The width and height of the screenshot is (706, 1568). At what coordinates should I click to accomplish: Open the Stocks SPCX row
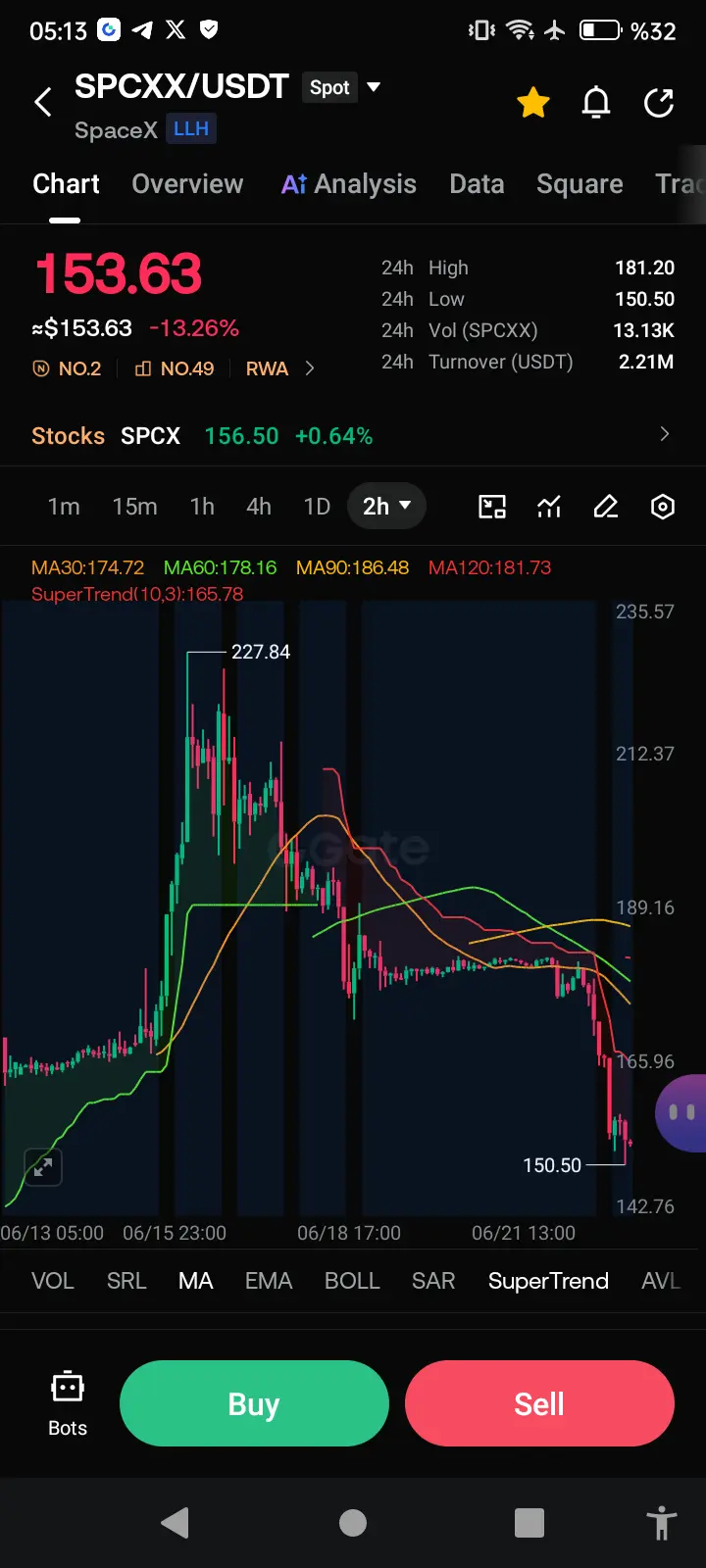pos(353,435)
